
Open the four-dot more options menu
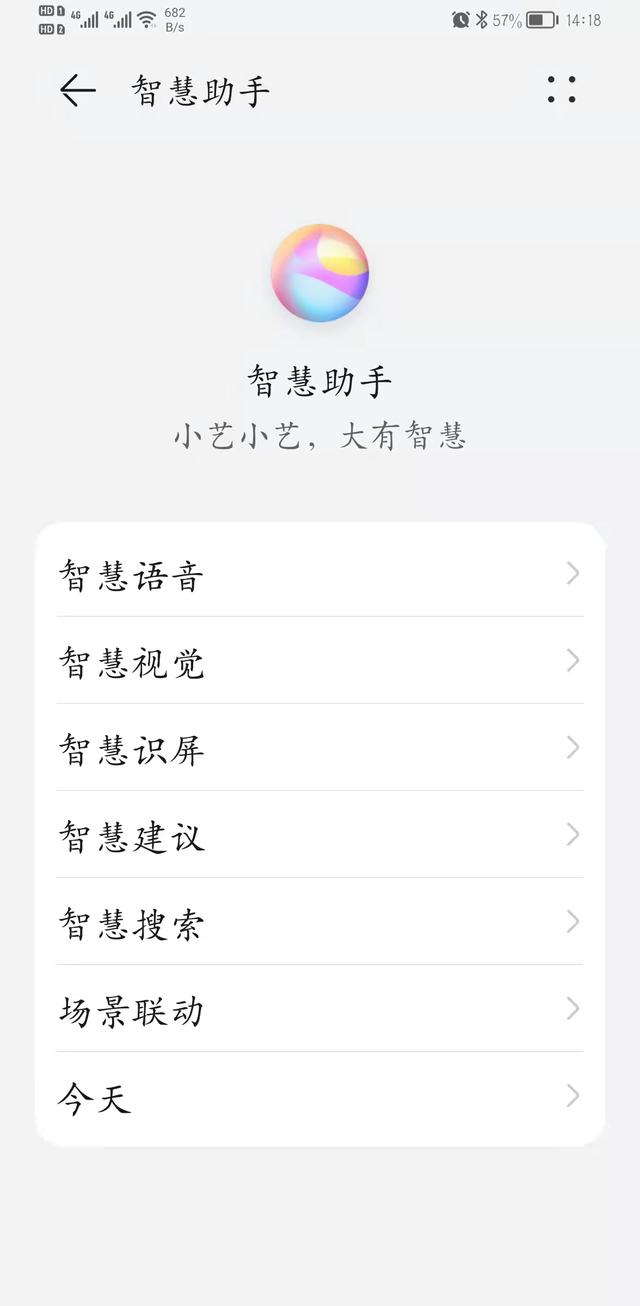click(x=561, y=90)
